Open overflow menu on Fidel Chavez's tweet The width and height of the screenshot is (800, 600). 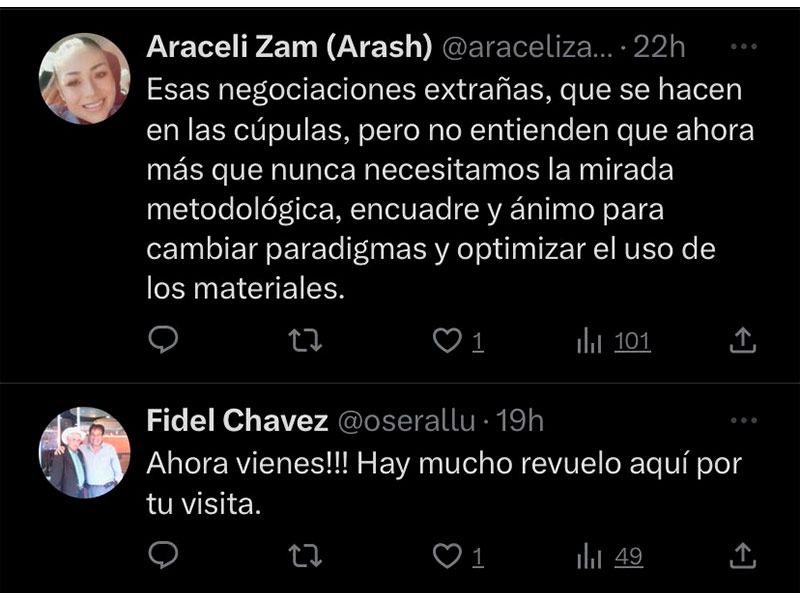click(x=743, y=420)
